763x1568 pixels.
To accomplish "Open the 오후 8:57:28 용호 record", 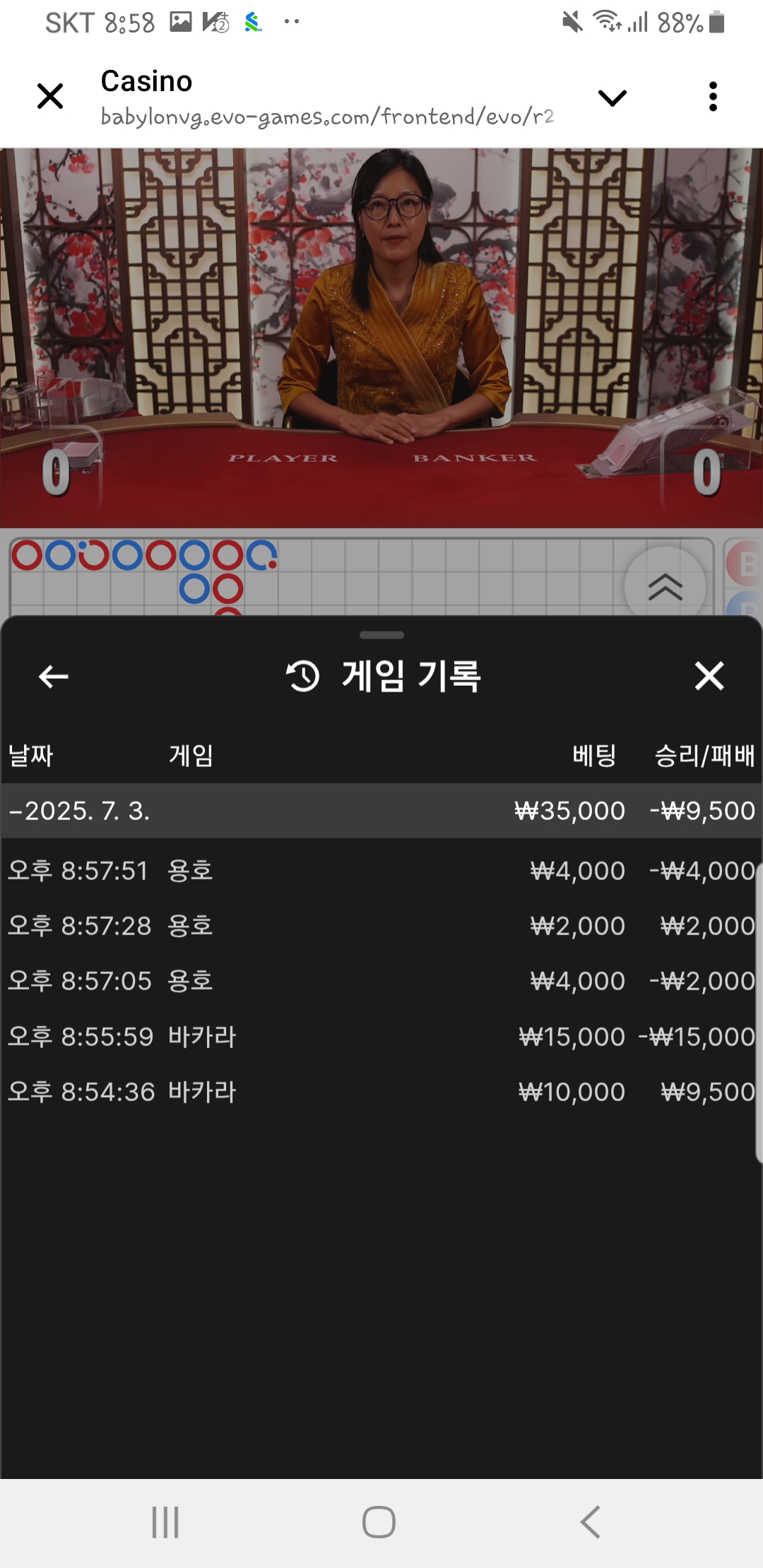I will pos(381,926).
